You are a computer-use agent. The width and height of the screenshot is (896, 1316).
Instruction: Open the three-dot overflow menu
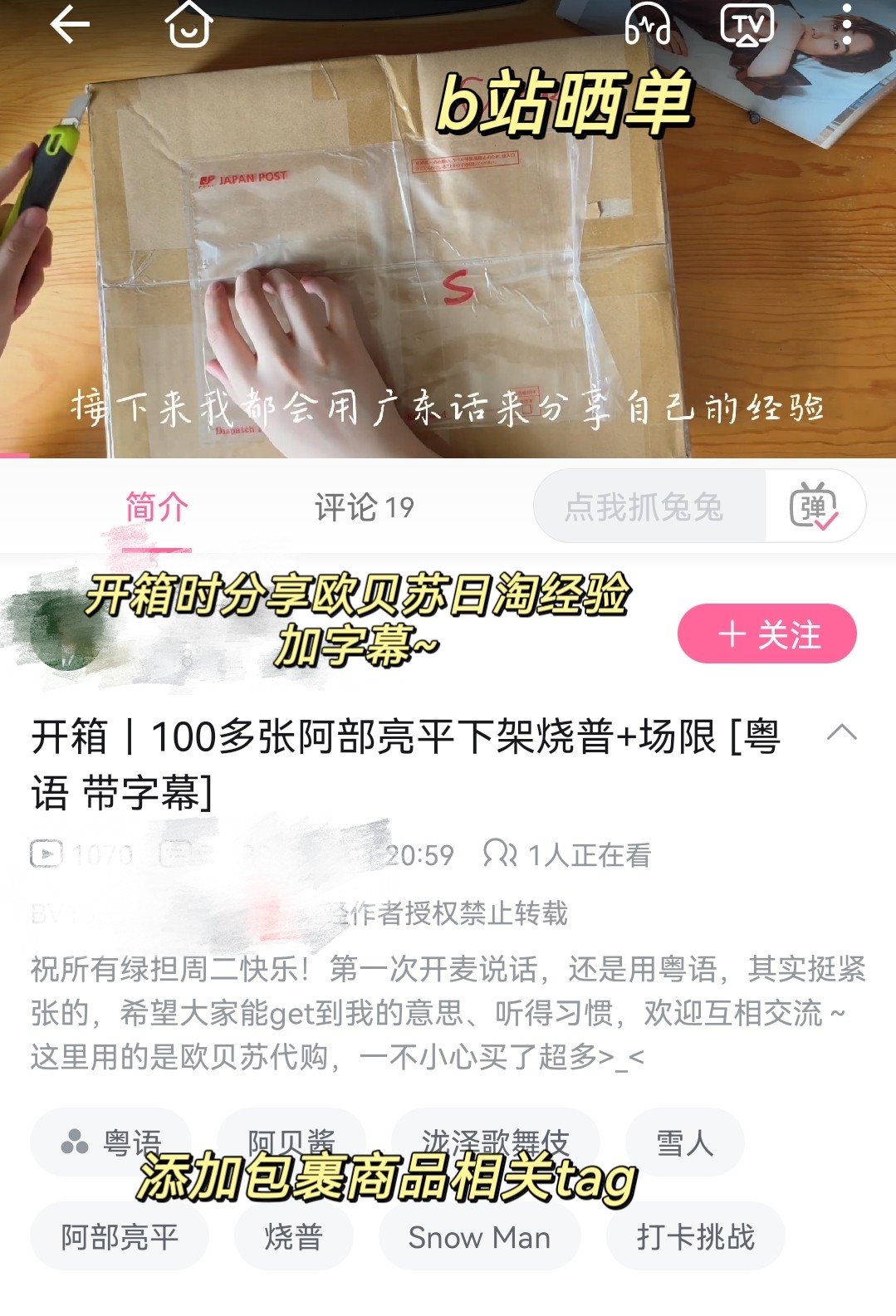click(x=846, y=24)
